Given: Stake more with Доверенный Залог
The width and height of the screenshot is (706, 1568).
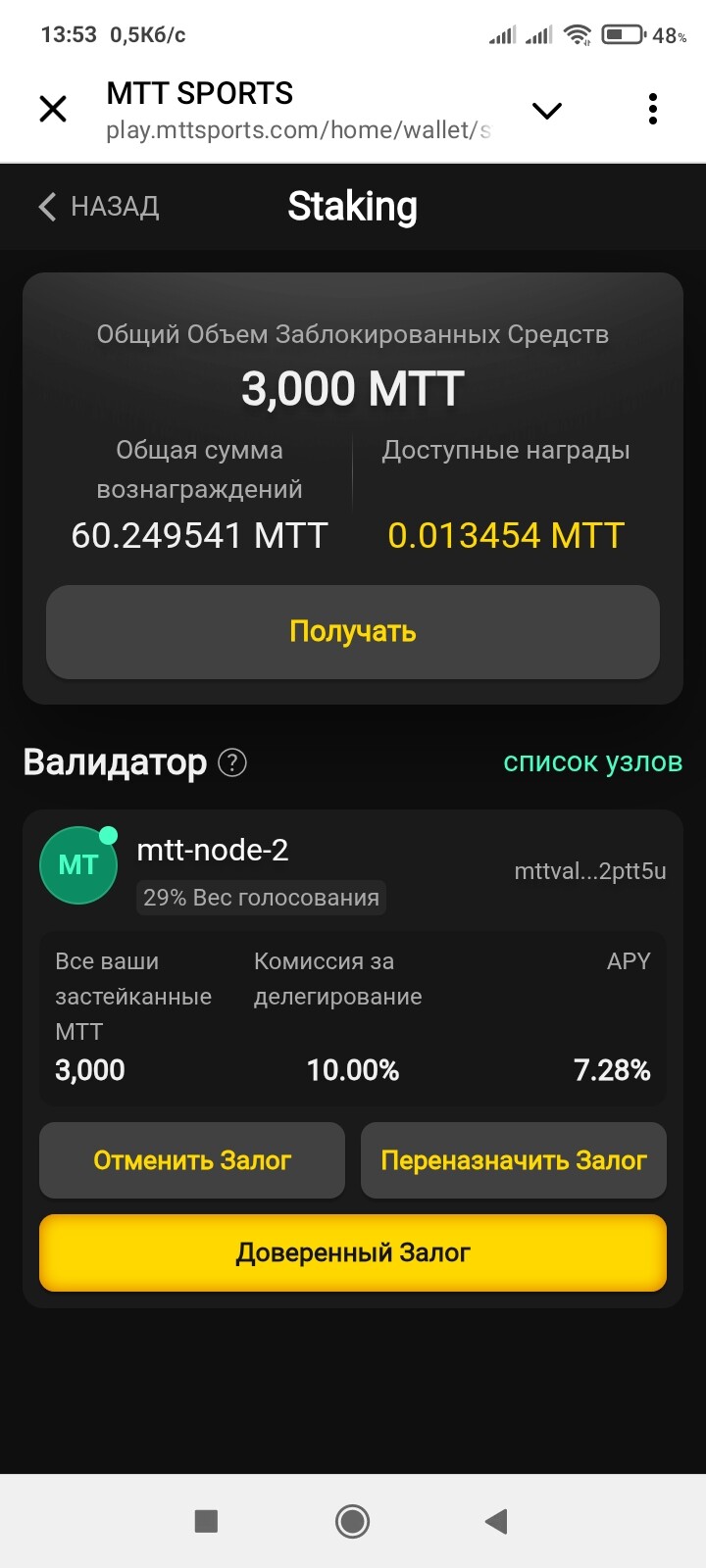Looking at the screenshot, I should pos(353,1252).
